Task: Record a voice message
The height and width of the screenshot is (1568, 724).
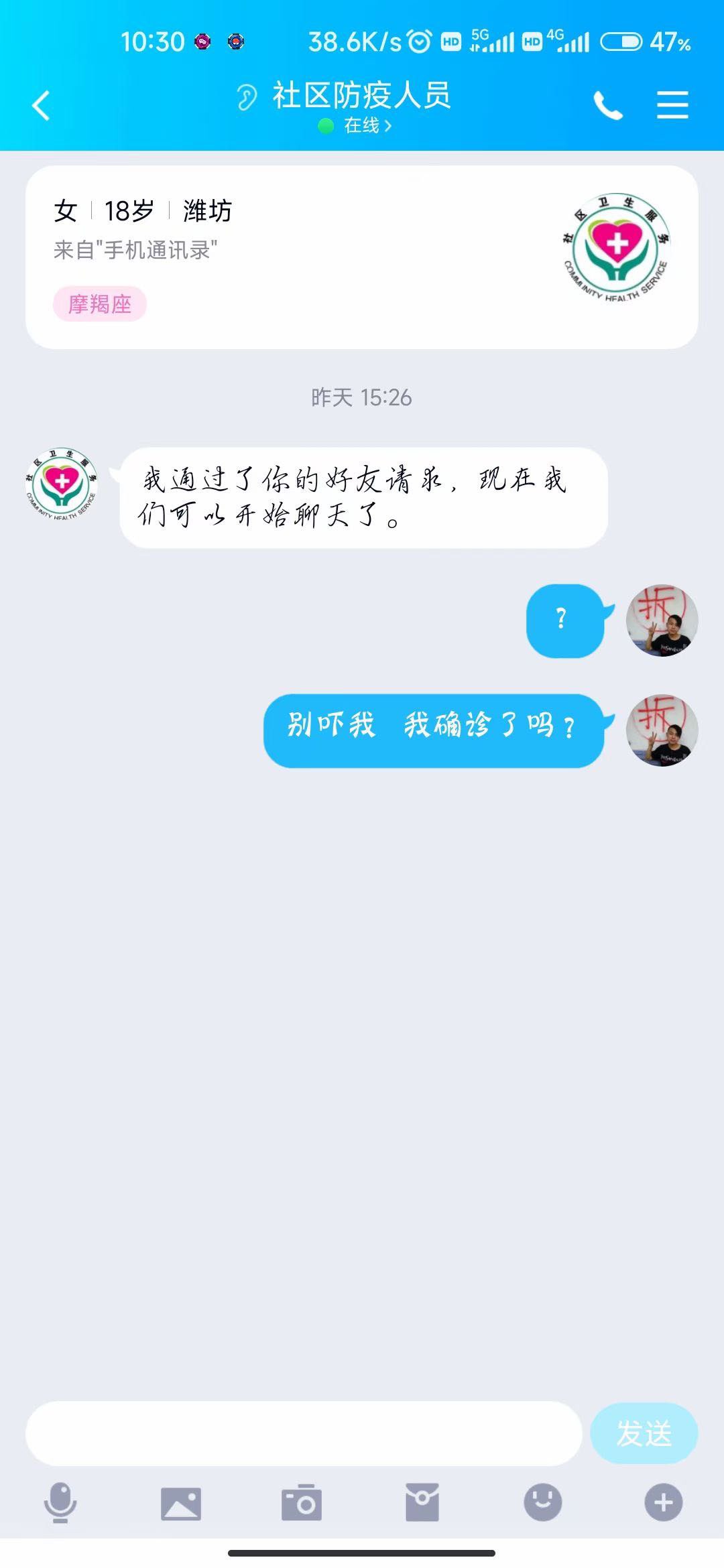Action: (60, 1502)
